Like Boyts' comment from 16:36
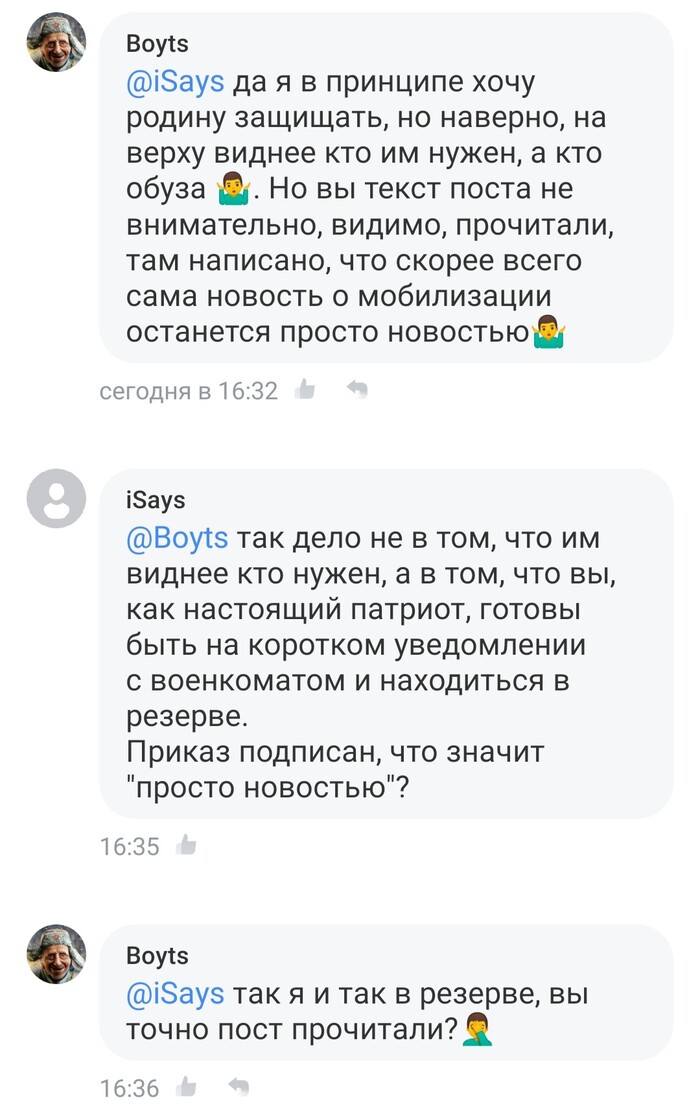This screenshot has width=700, height=1106. click(186, 1088)
